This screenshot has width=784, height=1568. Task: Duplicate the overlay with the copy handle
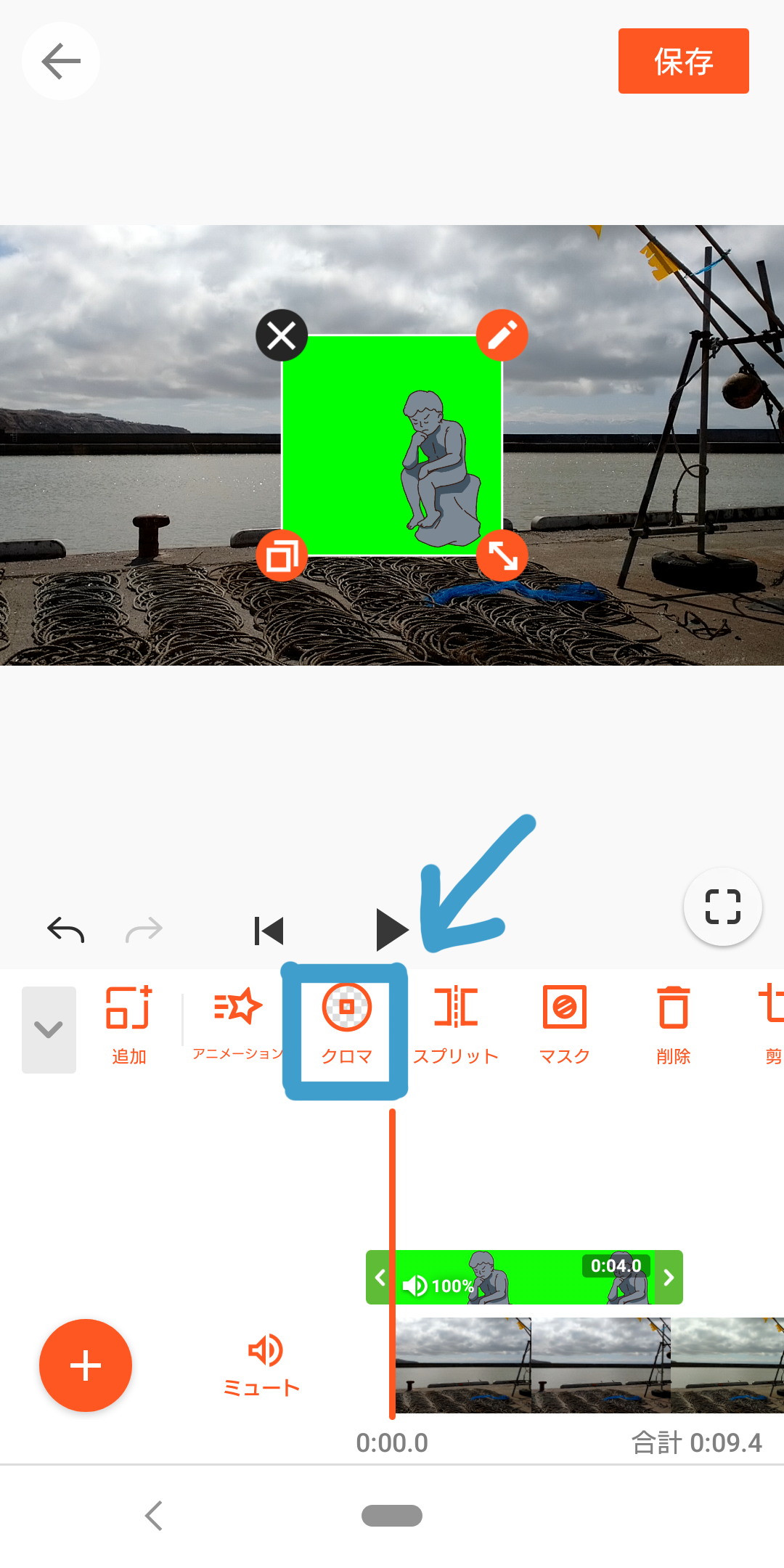click(282, 556)
